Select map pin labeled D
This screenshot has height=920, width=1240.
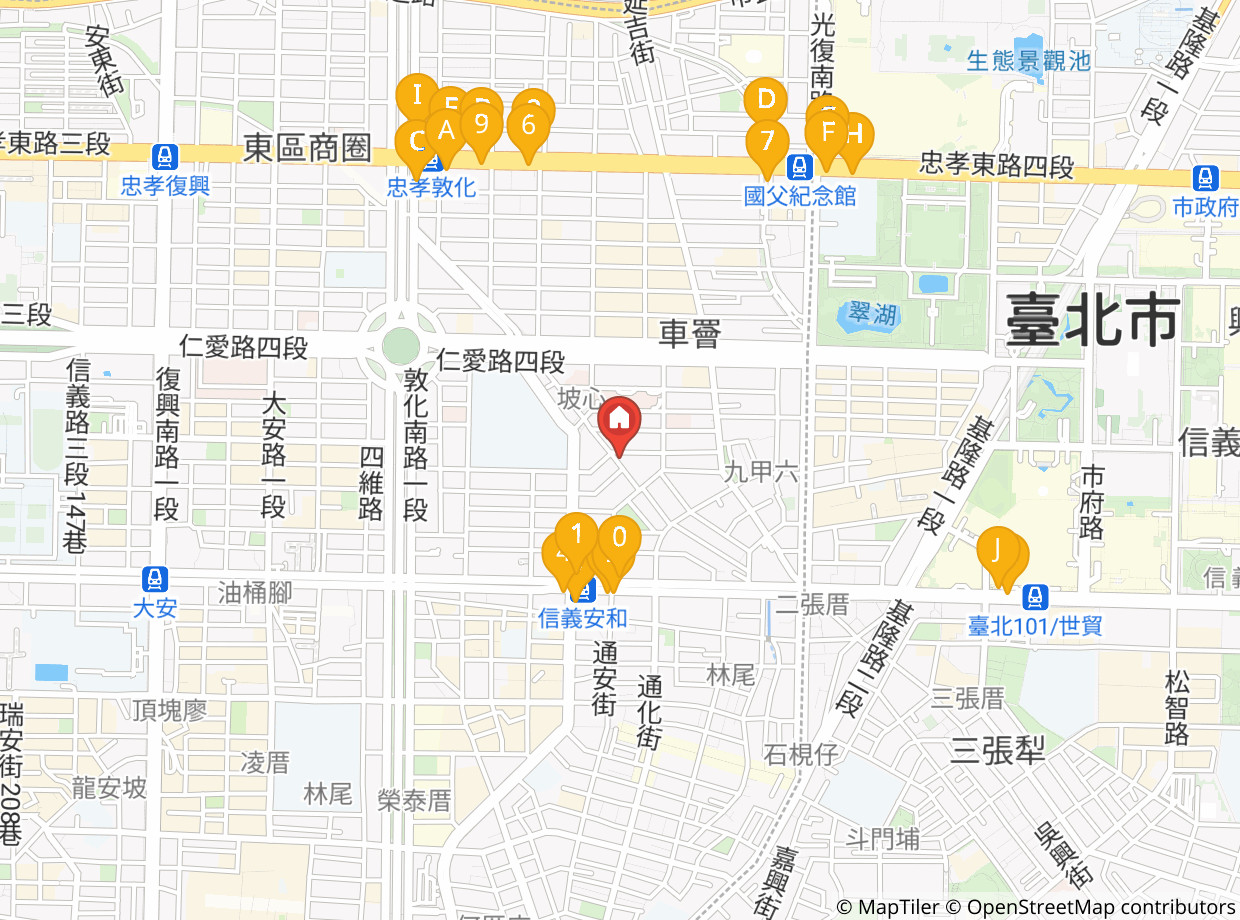pos(766,99)
